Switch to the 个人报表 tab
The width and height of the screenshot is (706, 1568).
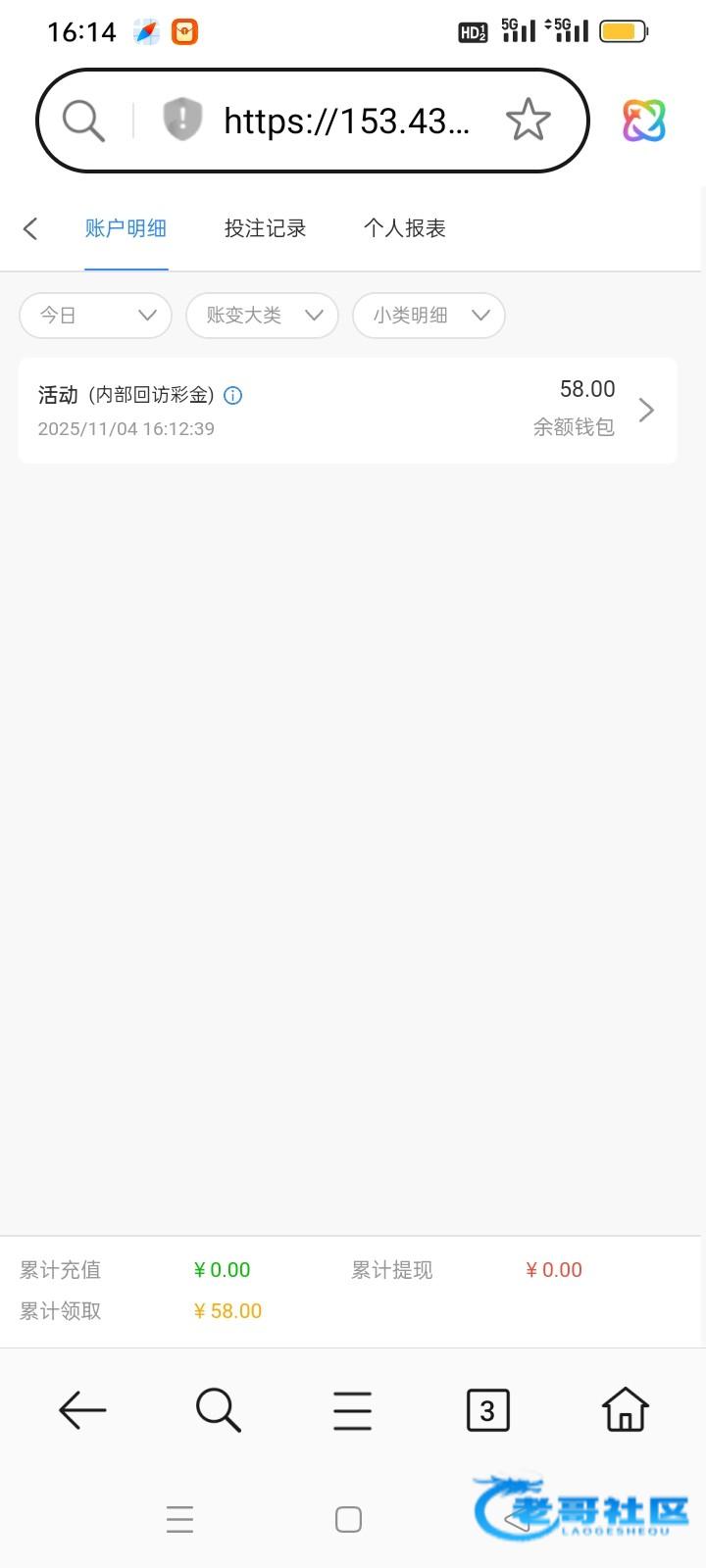404,229
